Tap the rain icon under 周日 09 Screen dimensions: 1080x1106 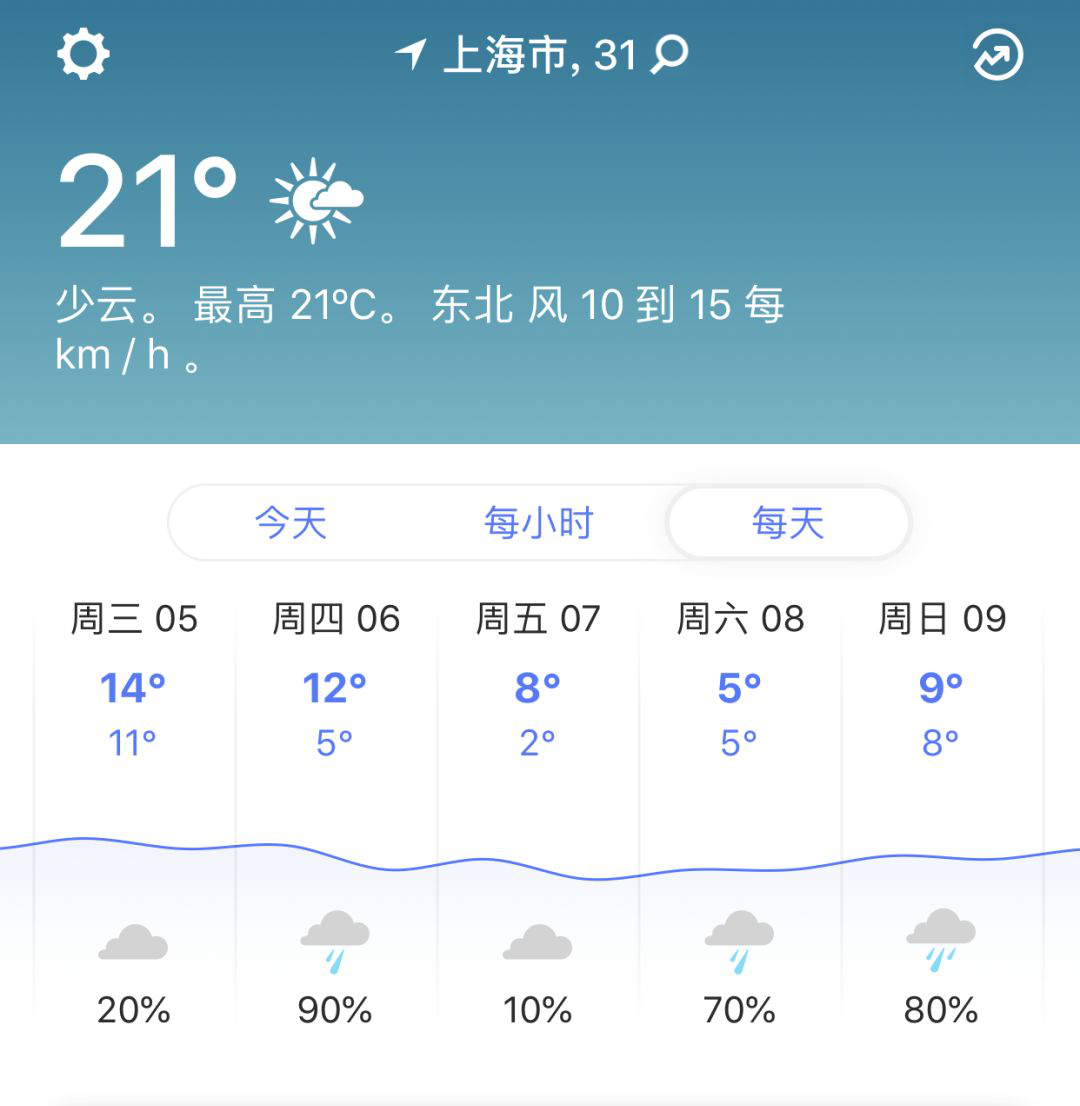tap(940, 940)
